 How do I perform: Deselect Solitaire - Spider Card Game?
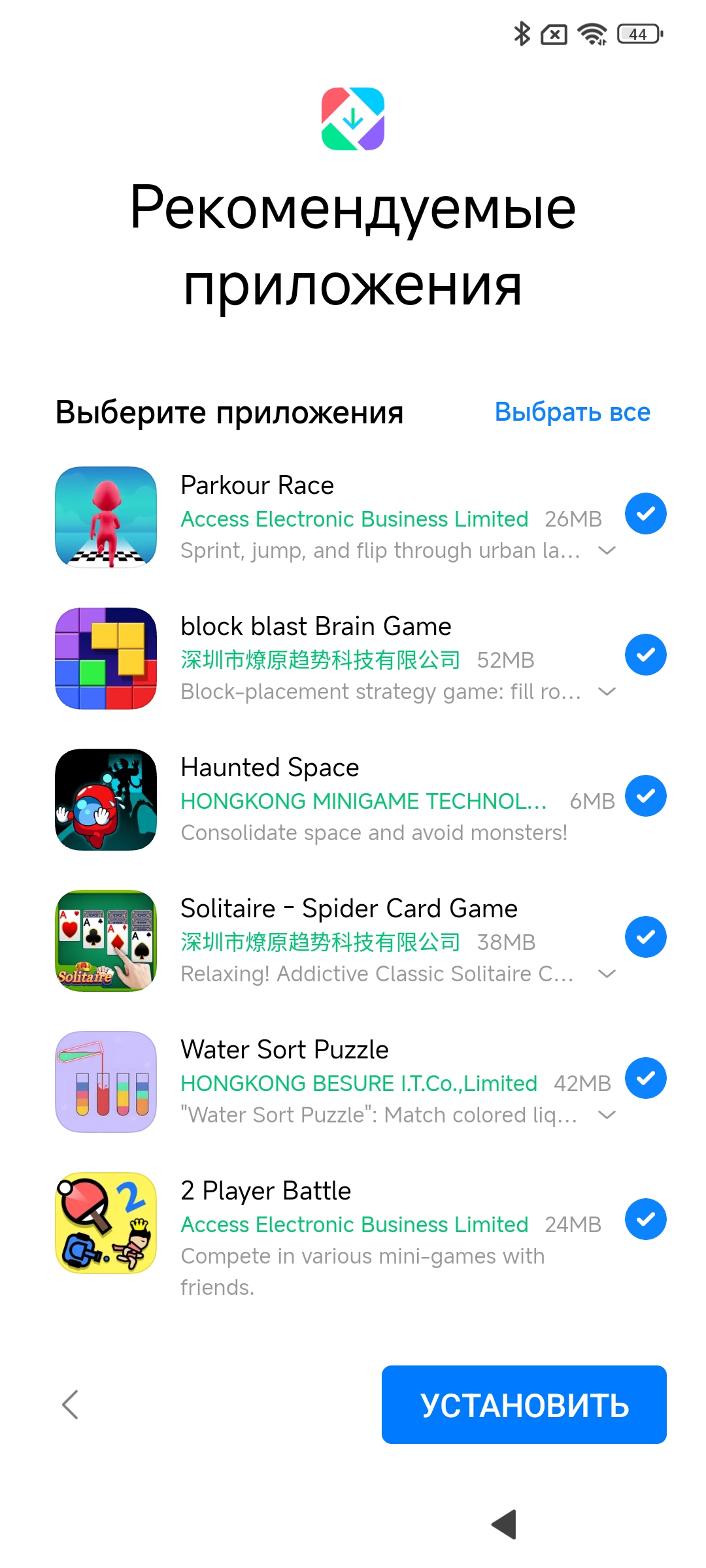[645, 937]
